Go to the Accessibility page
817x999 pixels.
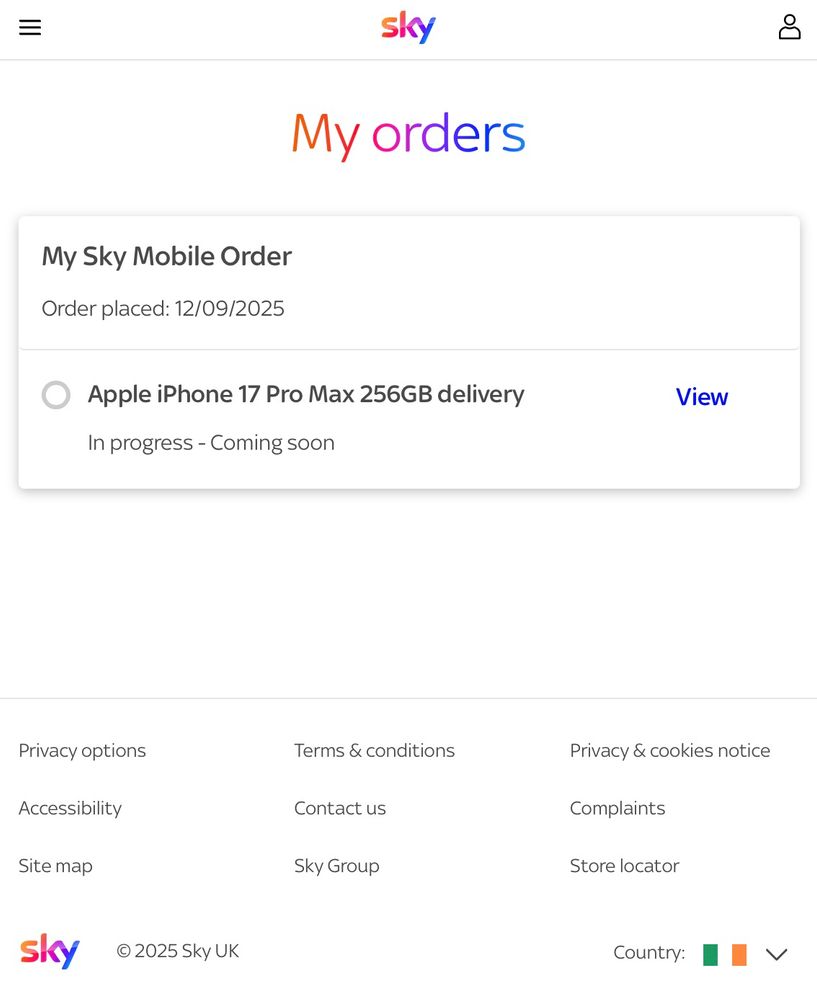(x=70, y=808)
